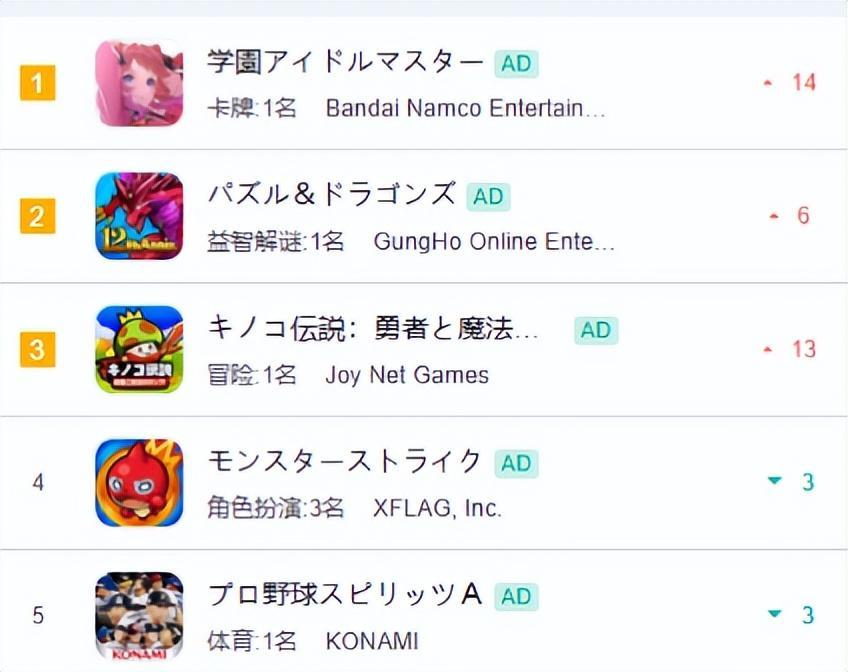Viewport: 848px width, 672px height.
Task: Open the 学園アイドルマスター ranking entry
Action: [x=345, y=64]
